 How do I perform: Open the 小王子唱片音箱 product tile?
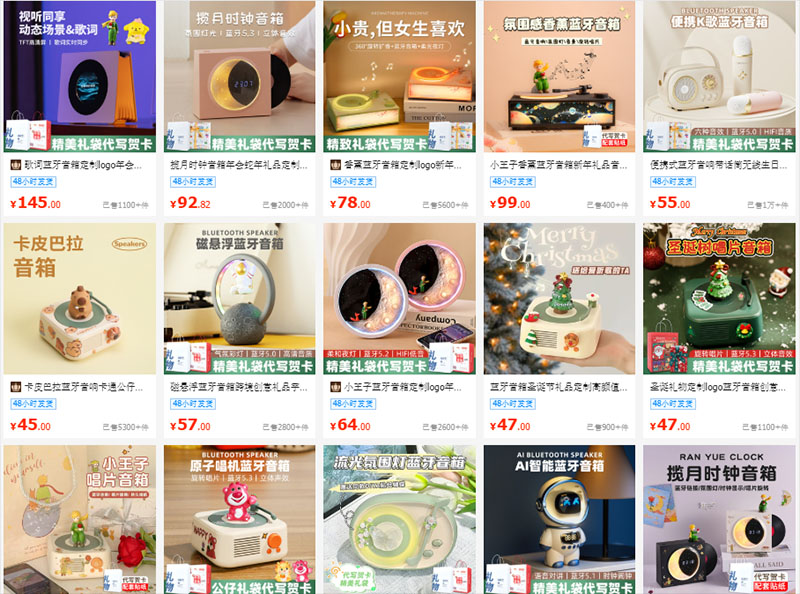click(x=79, y=520)
